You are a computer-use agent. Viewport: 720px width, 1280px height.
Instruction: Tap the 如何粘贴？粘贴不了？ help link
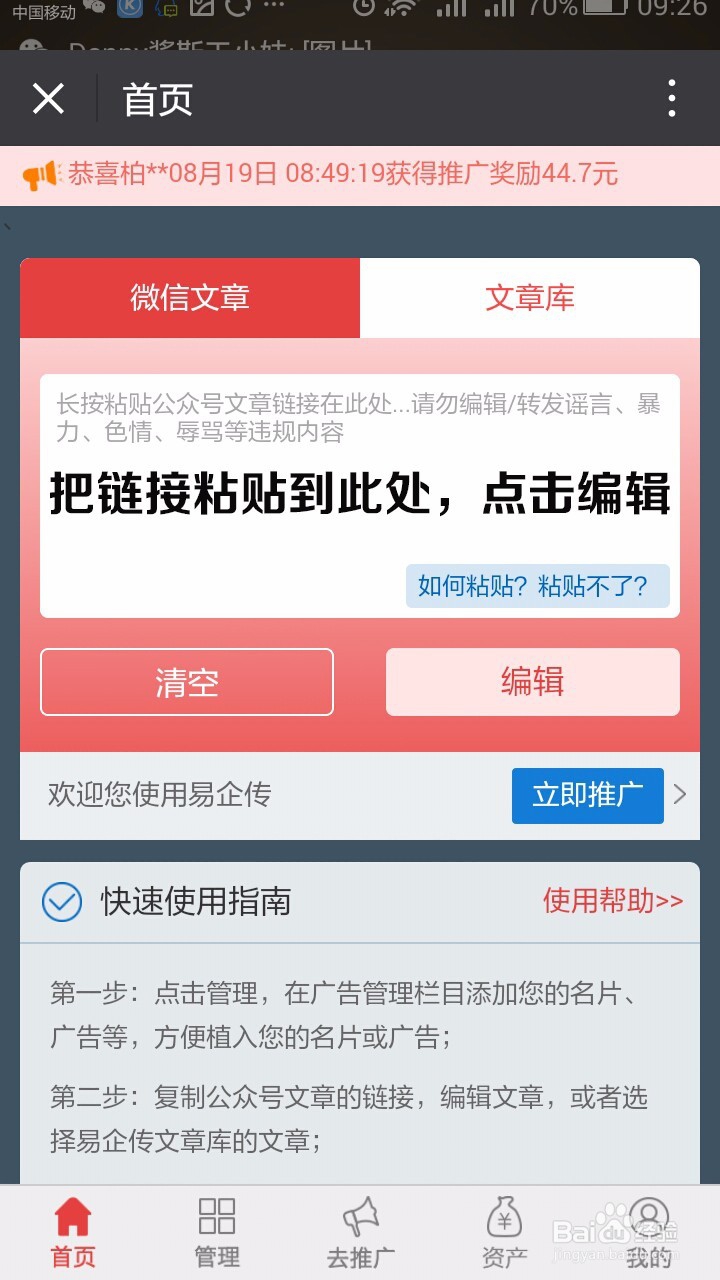[x=538, y=586]
